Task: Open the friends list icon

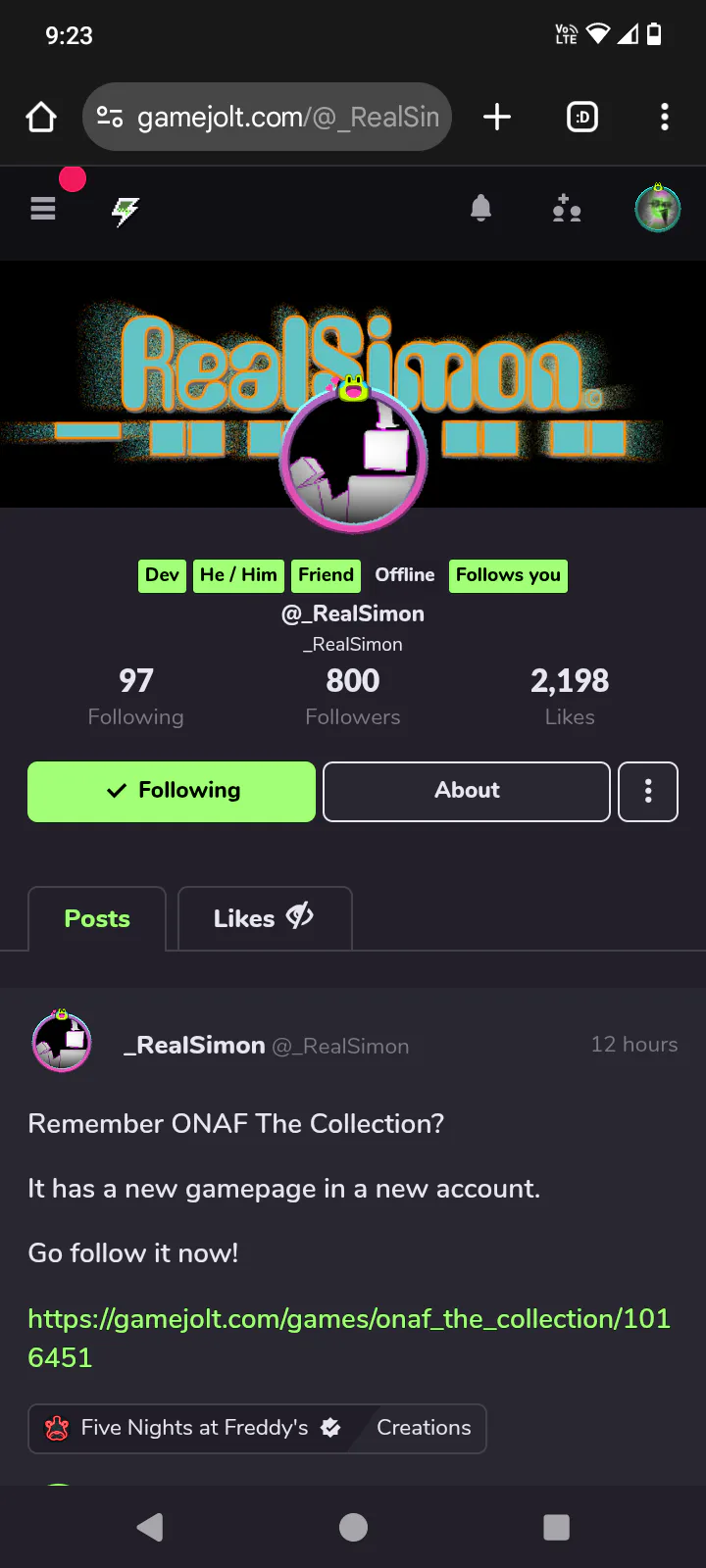Action: tap(567, 209)
